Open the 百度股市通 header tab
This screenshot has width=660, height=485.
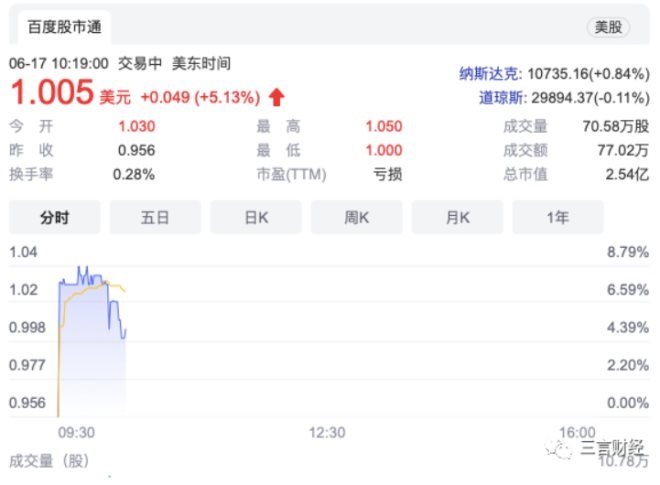click(59, 27)
